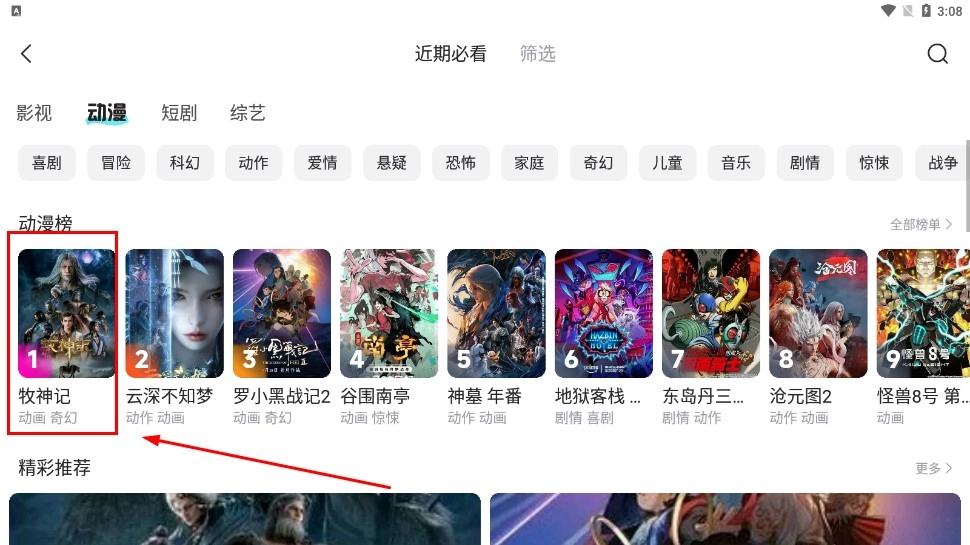Go back using the top-left arrow
Screen dimensions: 970x545
tap(27, 54)
